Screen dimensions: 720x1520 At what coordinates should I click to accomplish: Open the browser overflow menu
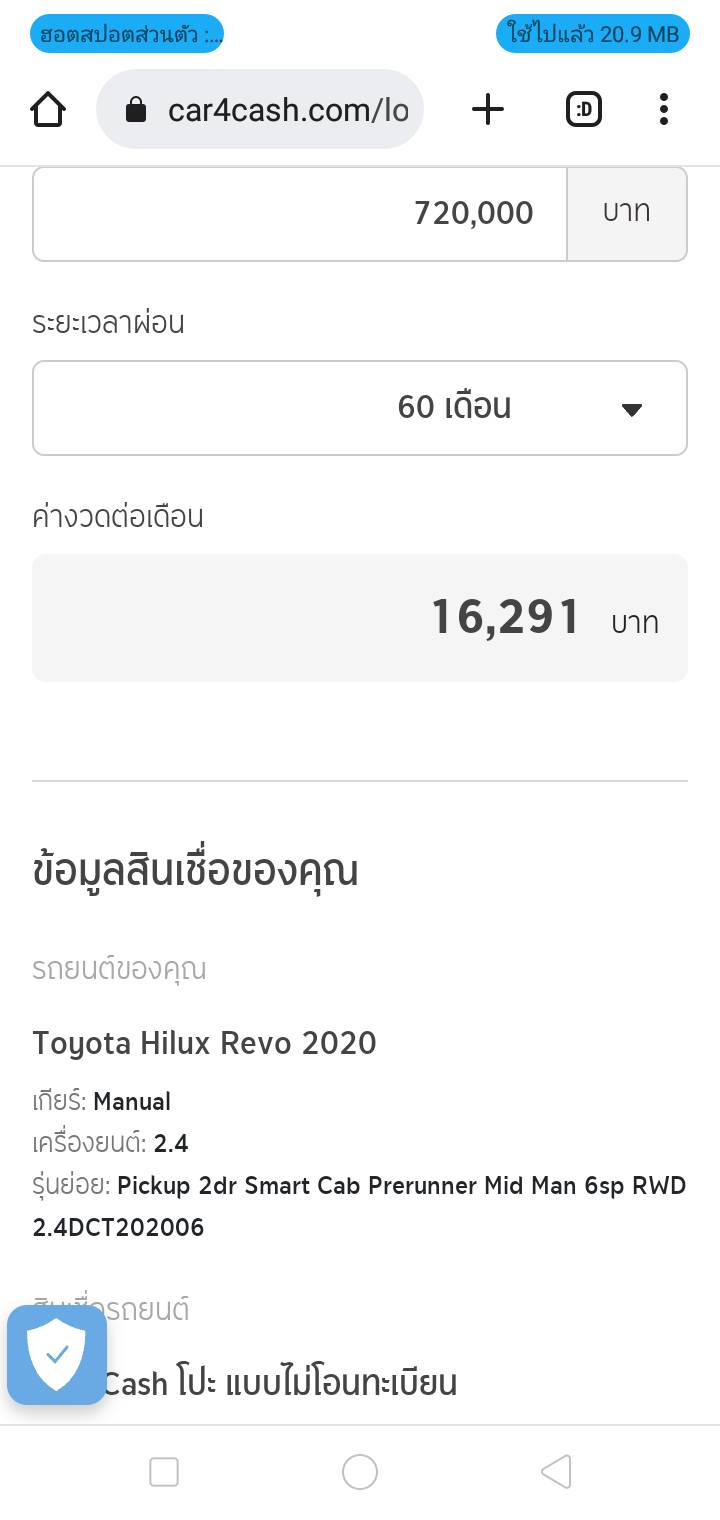tap(664, 109)
